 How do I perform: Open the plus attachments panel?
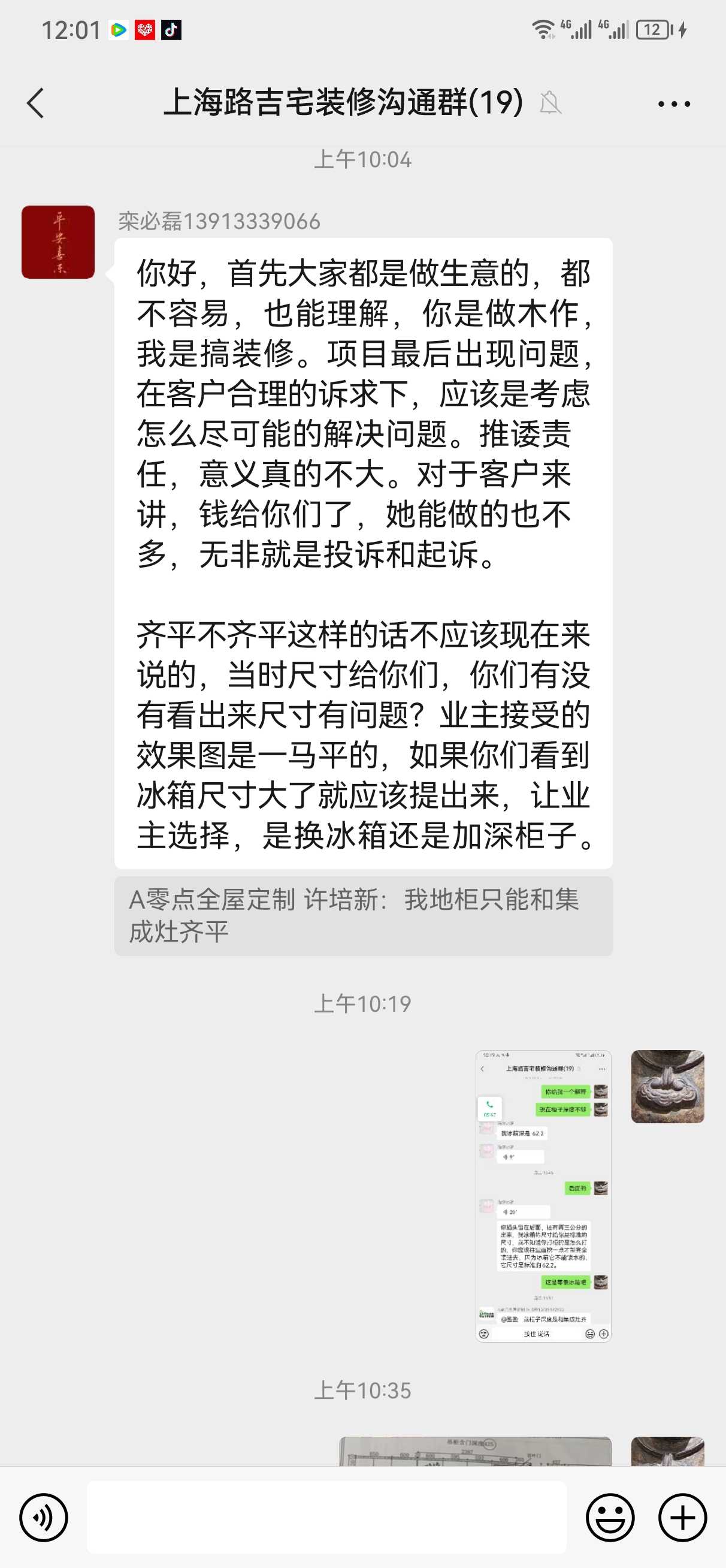[682, 1518]
